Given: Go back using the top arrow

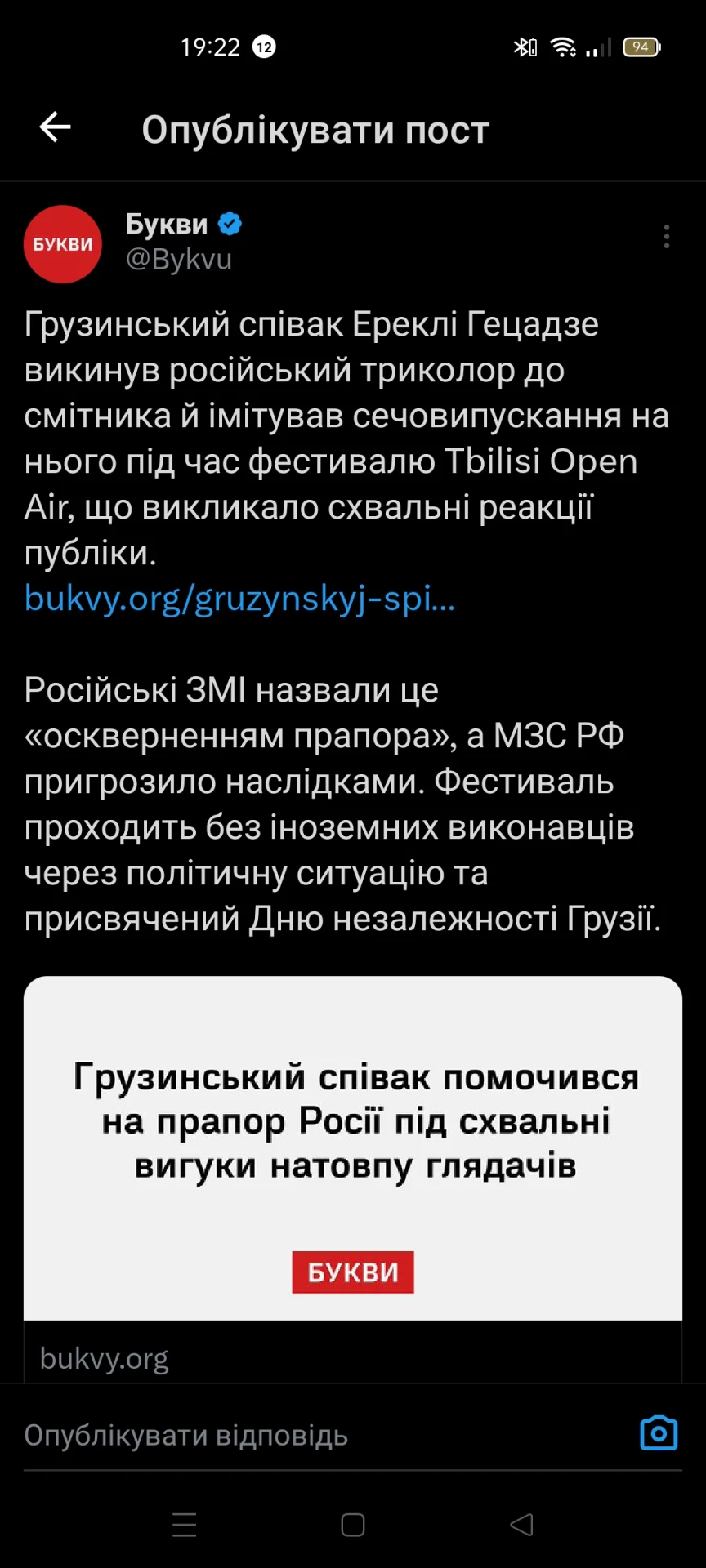Looking at the screenshot, I should (x=56, y=127).
